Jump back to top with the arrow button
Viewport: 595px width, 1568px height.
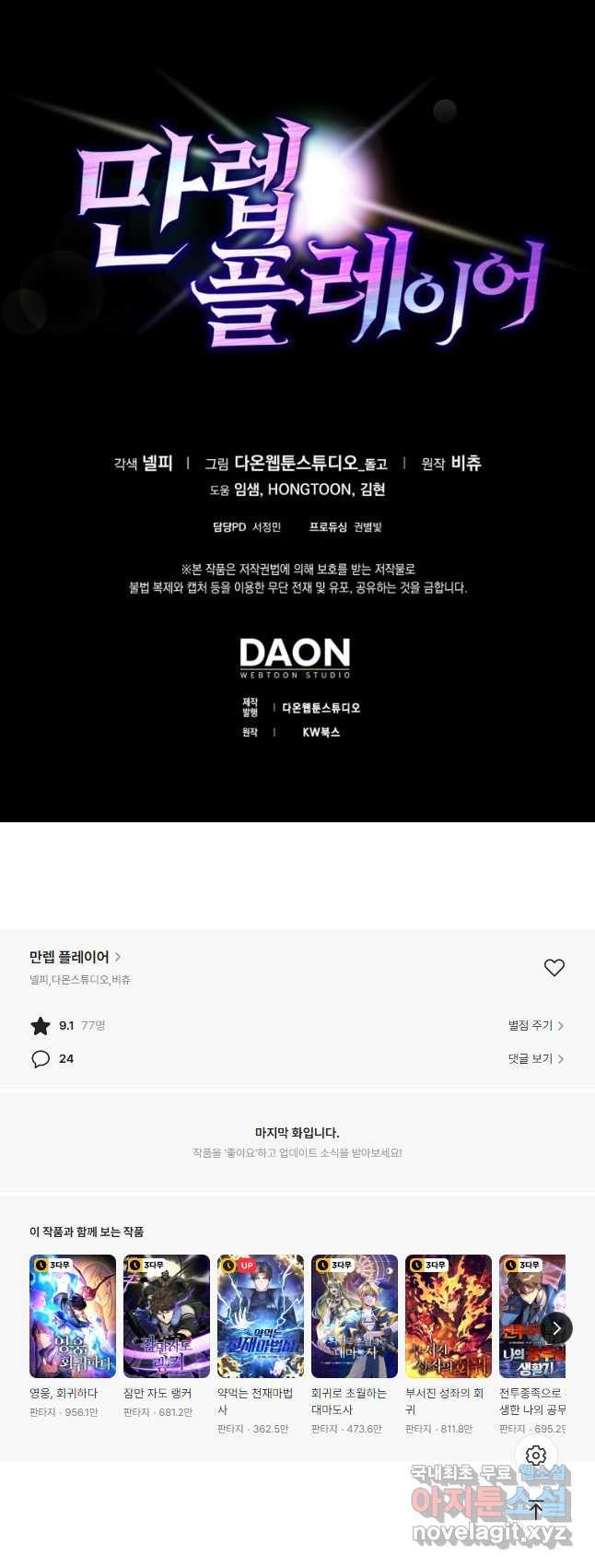[536, 1510]
